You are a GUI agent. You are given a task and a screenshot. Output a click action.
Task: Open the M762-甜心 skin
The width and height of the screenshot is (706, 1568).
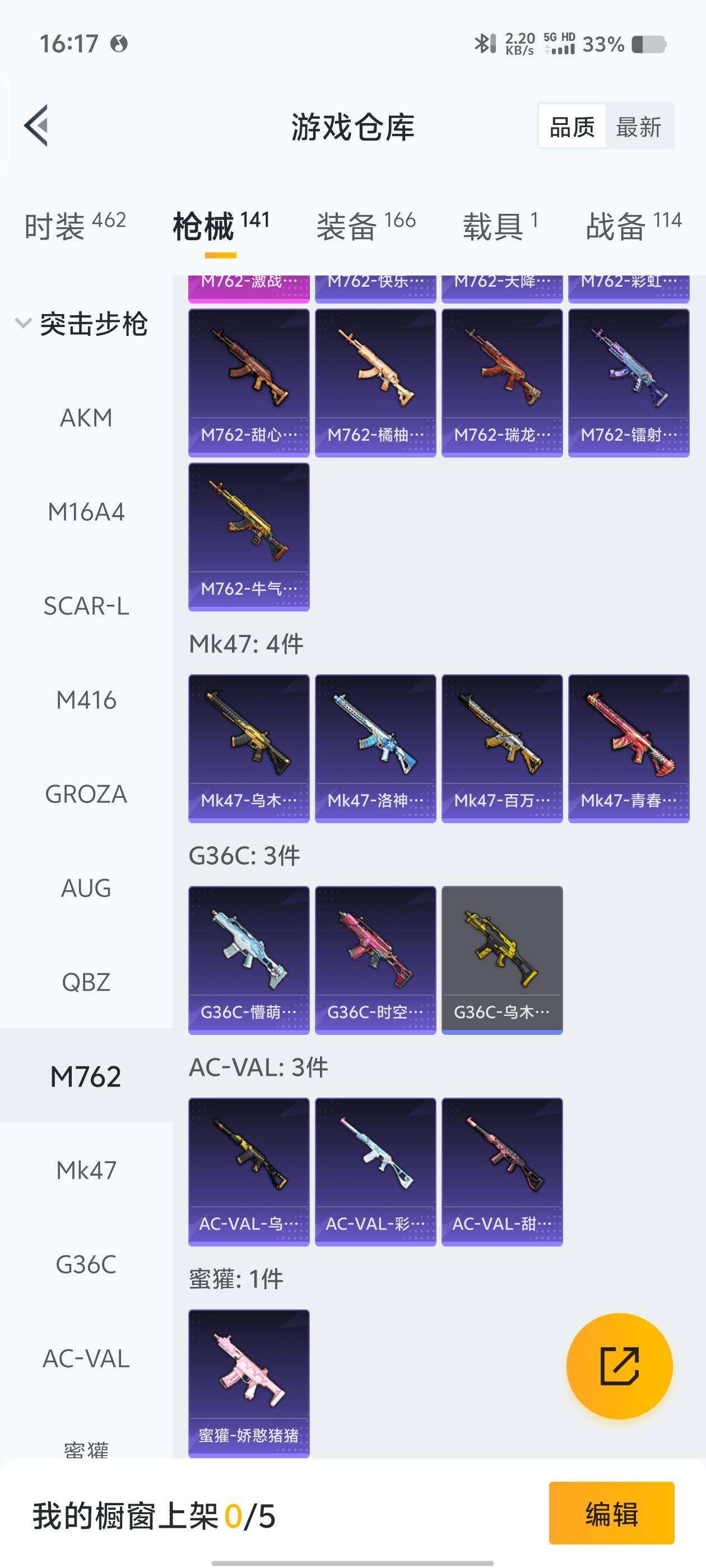[249, 383]
